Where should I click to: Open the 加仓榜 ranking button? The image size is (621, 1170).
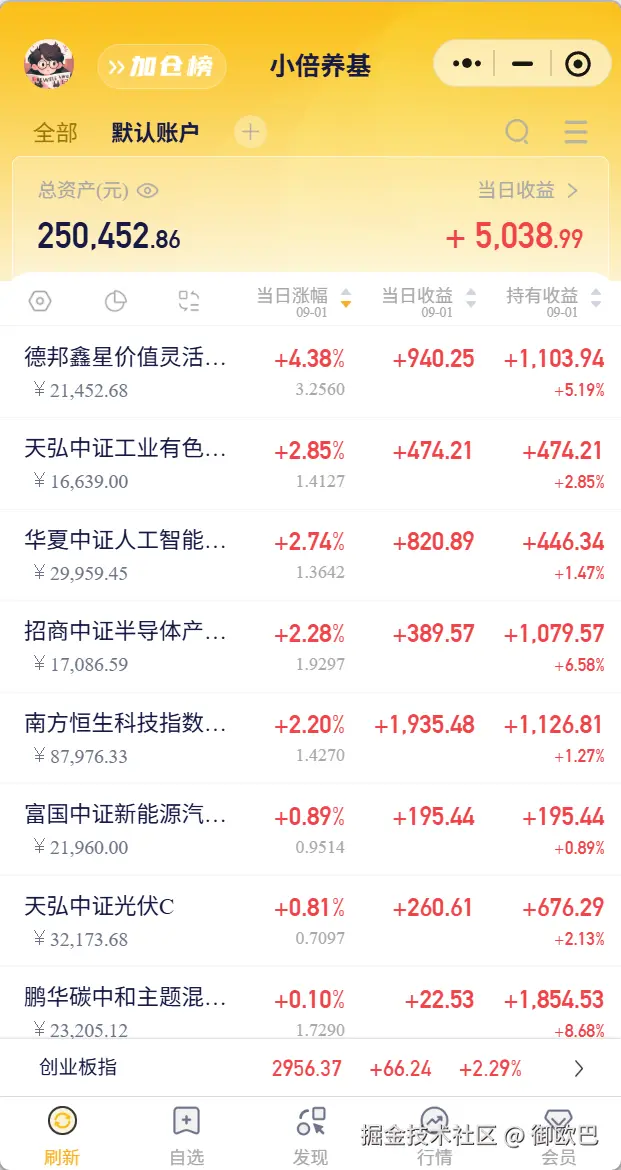point(162,67)
